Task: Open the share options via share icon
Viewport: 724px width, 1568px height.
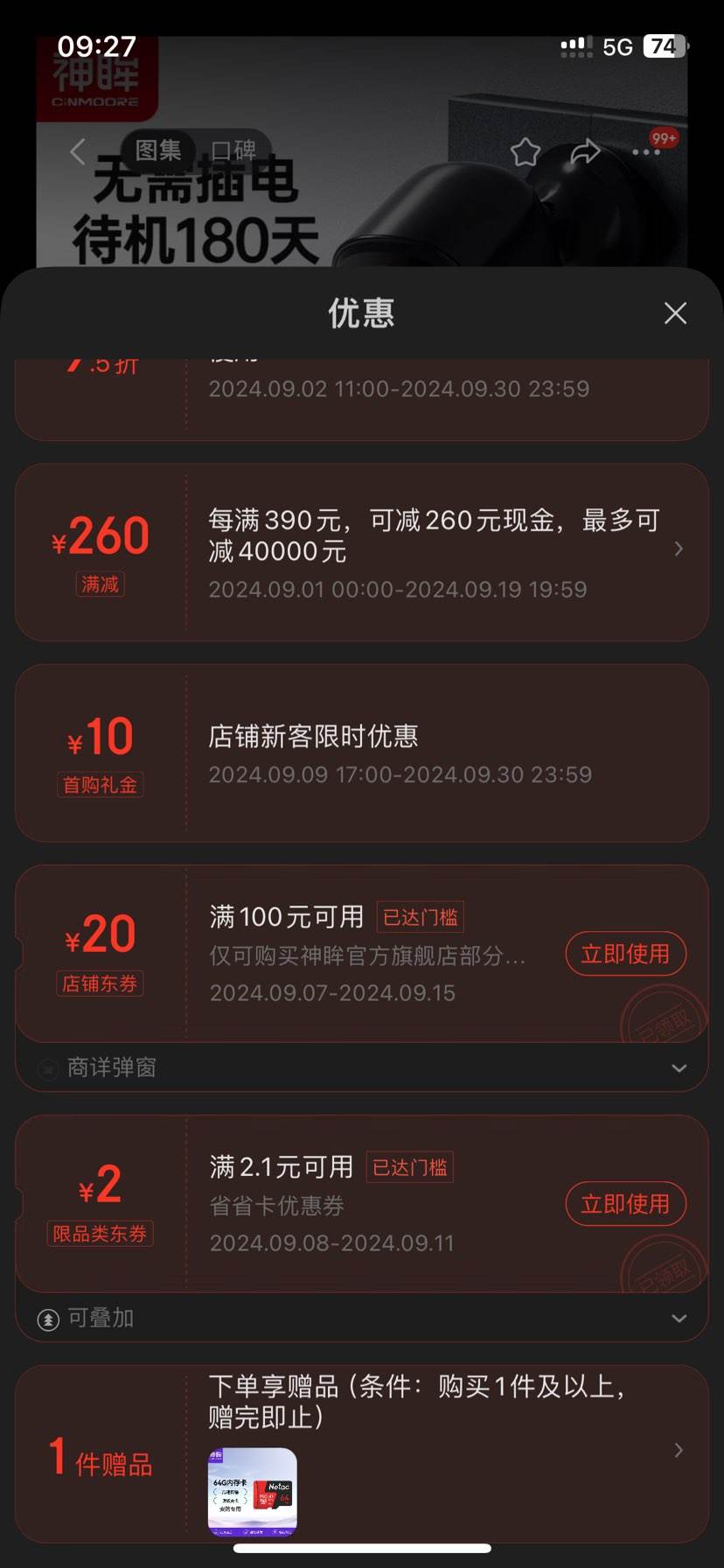Action: click(588, 151)
